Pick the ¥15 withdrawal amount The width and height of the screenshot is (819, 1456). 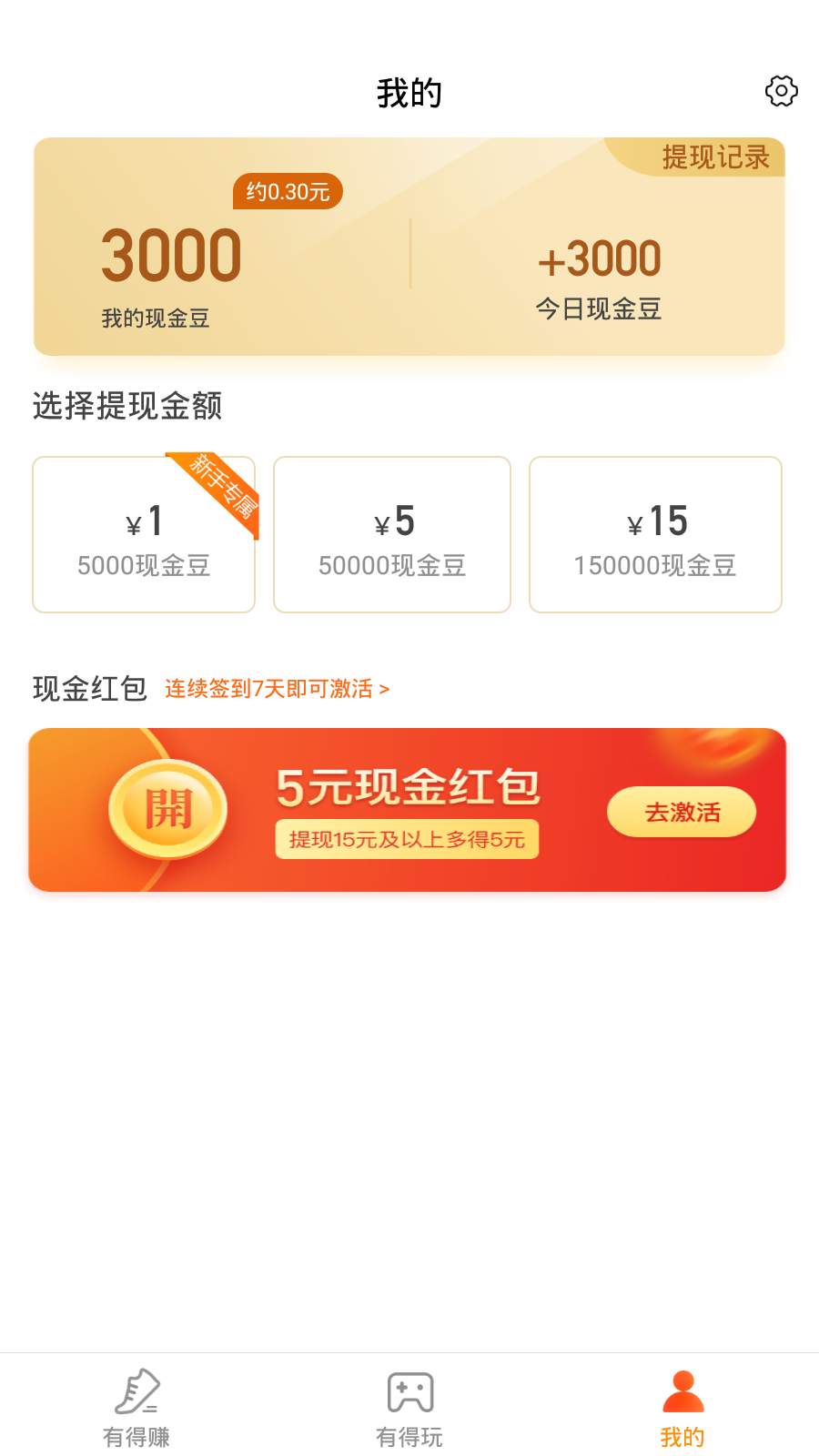(x=655, y=535)
